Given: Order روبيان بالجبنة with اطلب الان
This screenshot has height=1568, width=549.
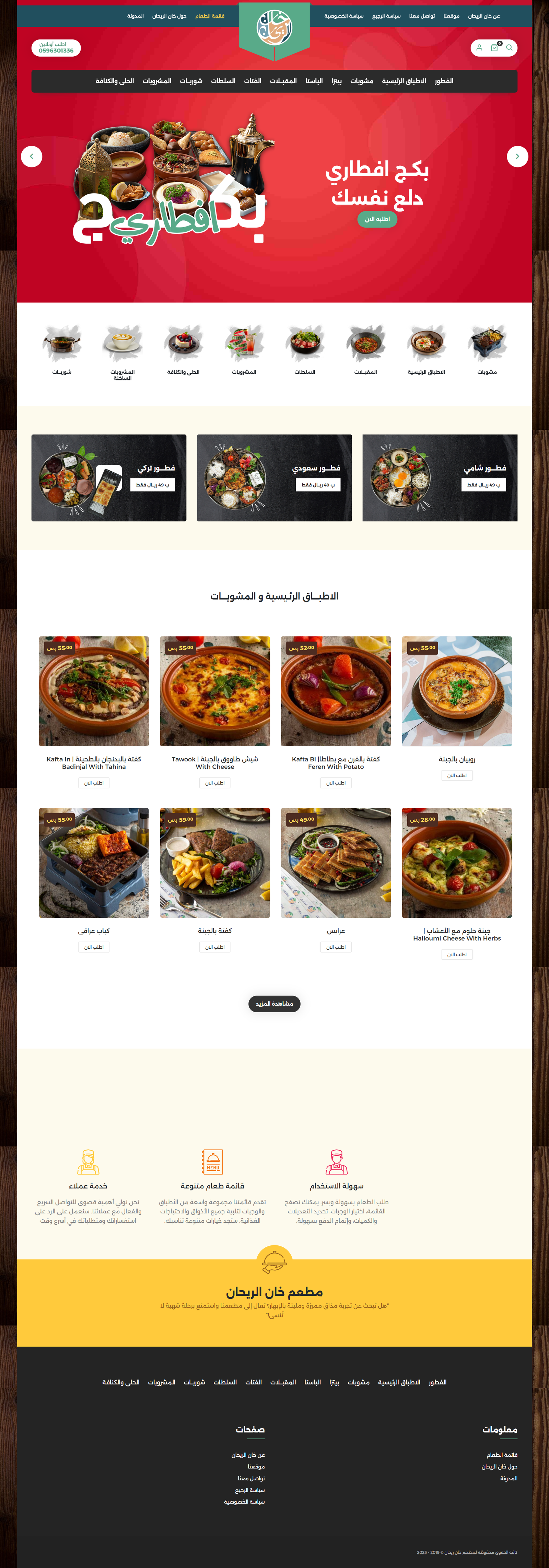Looking at the screenshot, I should click(x=456, y=775).
